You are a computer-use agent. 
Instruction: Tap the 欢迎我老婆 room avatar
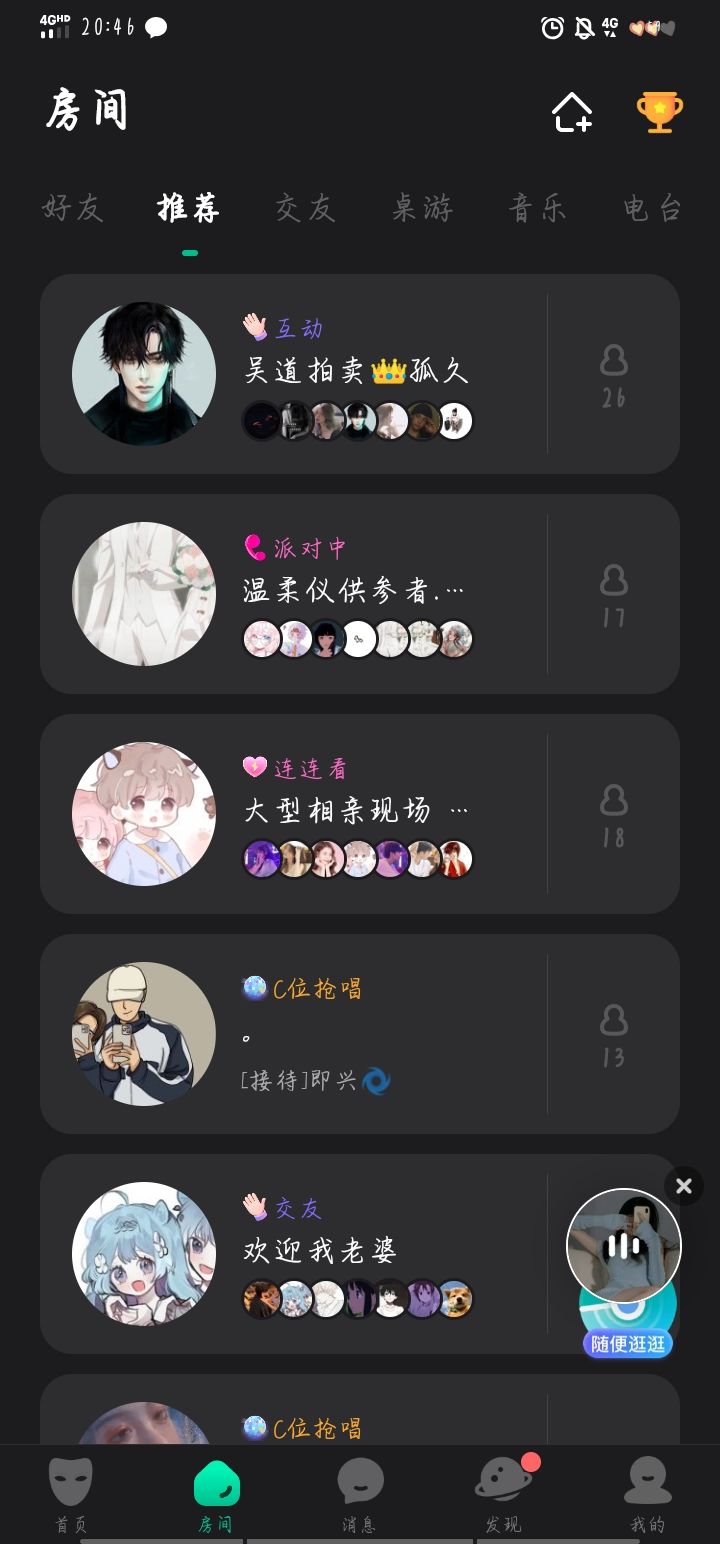point(144,1255)
